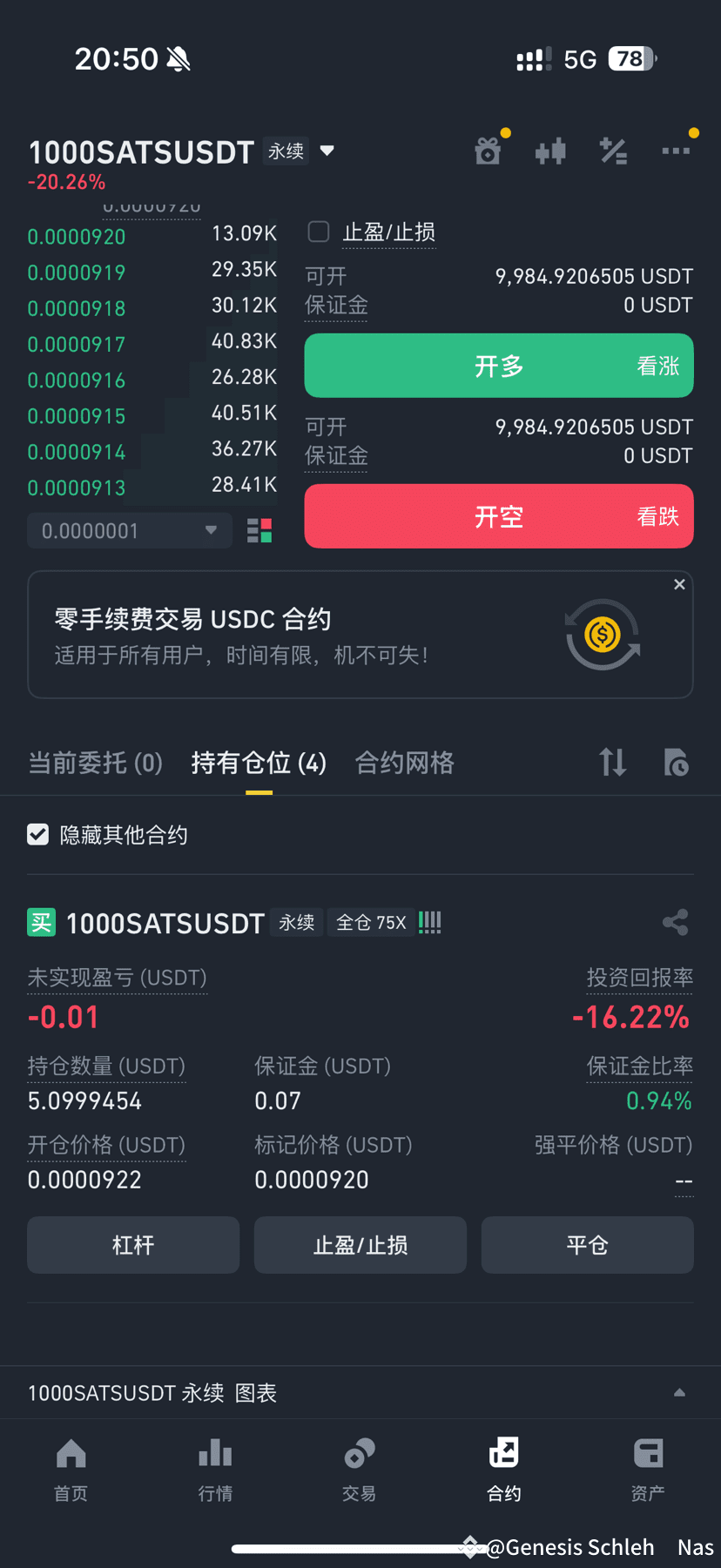Dismiss the zero-fee USDC promo banner
Image resolution: width=721 pixels, height=1568 pixels.
pyautogui.click(x=679, y=584)
